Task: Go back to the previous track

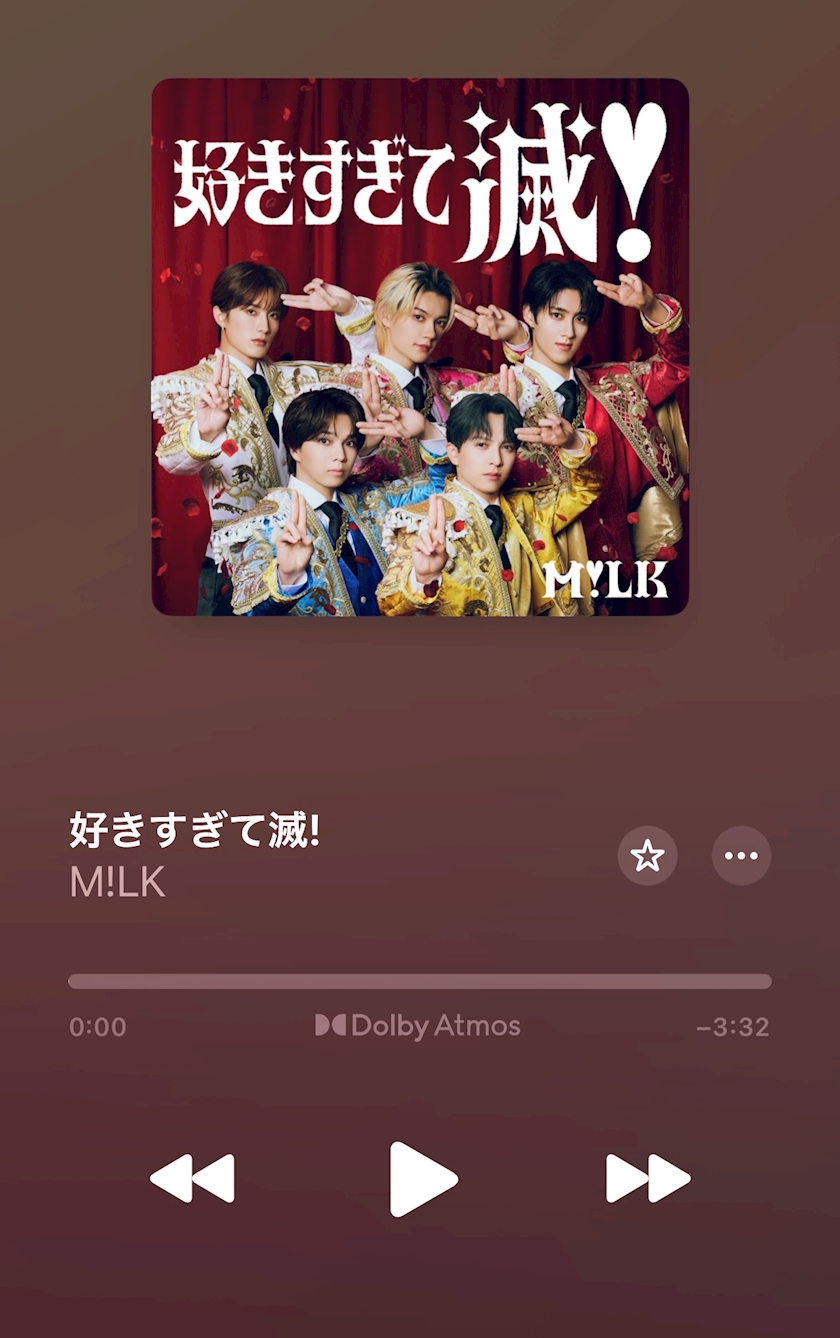Action: coord(192,1178)
